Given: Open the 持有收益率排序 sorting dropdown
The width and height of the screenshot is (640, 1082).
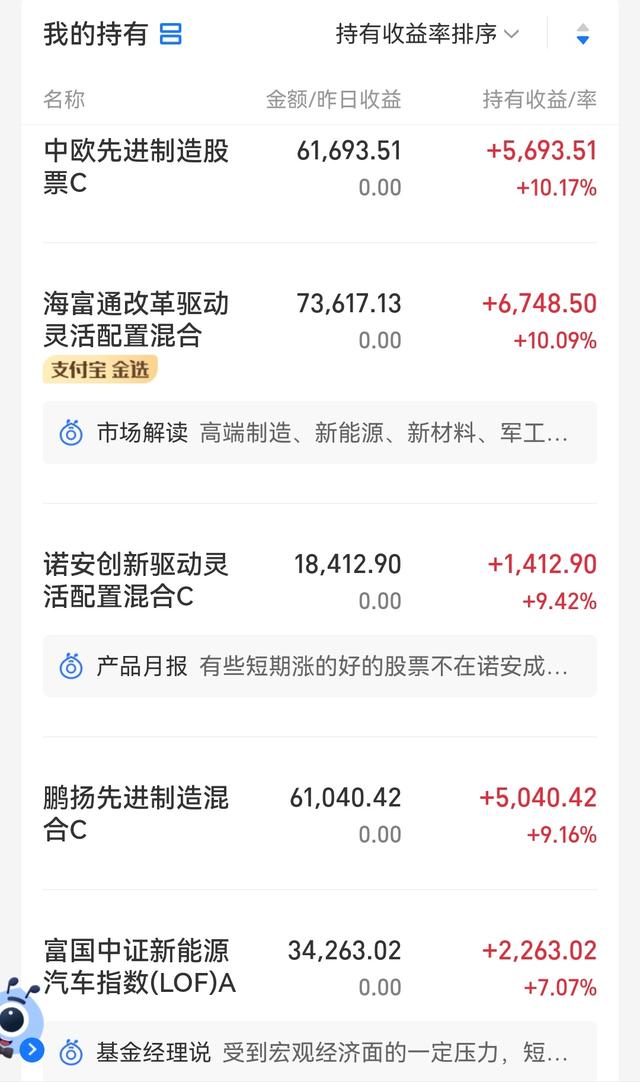Looking at the screenshot, I should pyautogui.click(x=427, y=34).
